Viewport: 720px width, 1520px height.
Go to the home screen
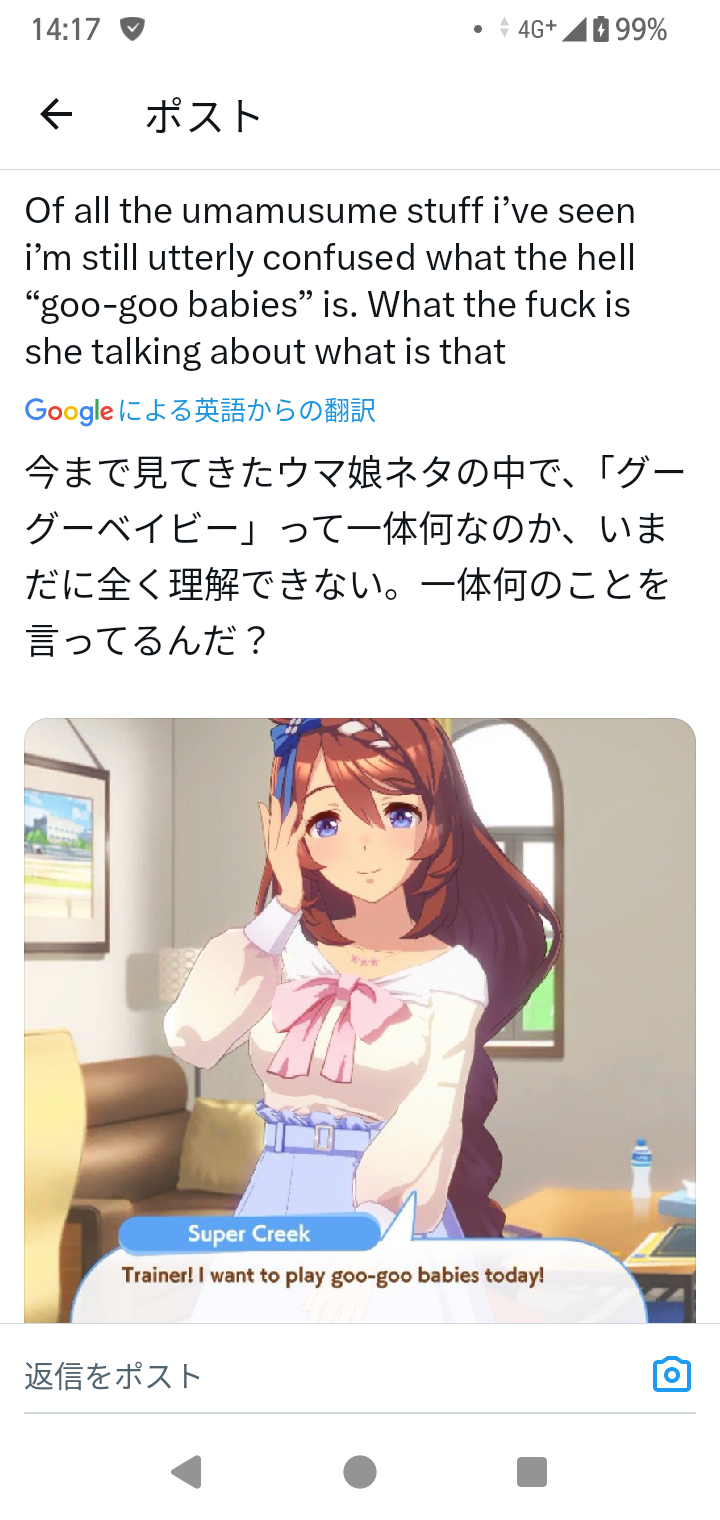[x=360, y=1472]
